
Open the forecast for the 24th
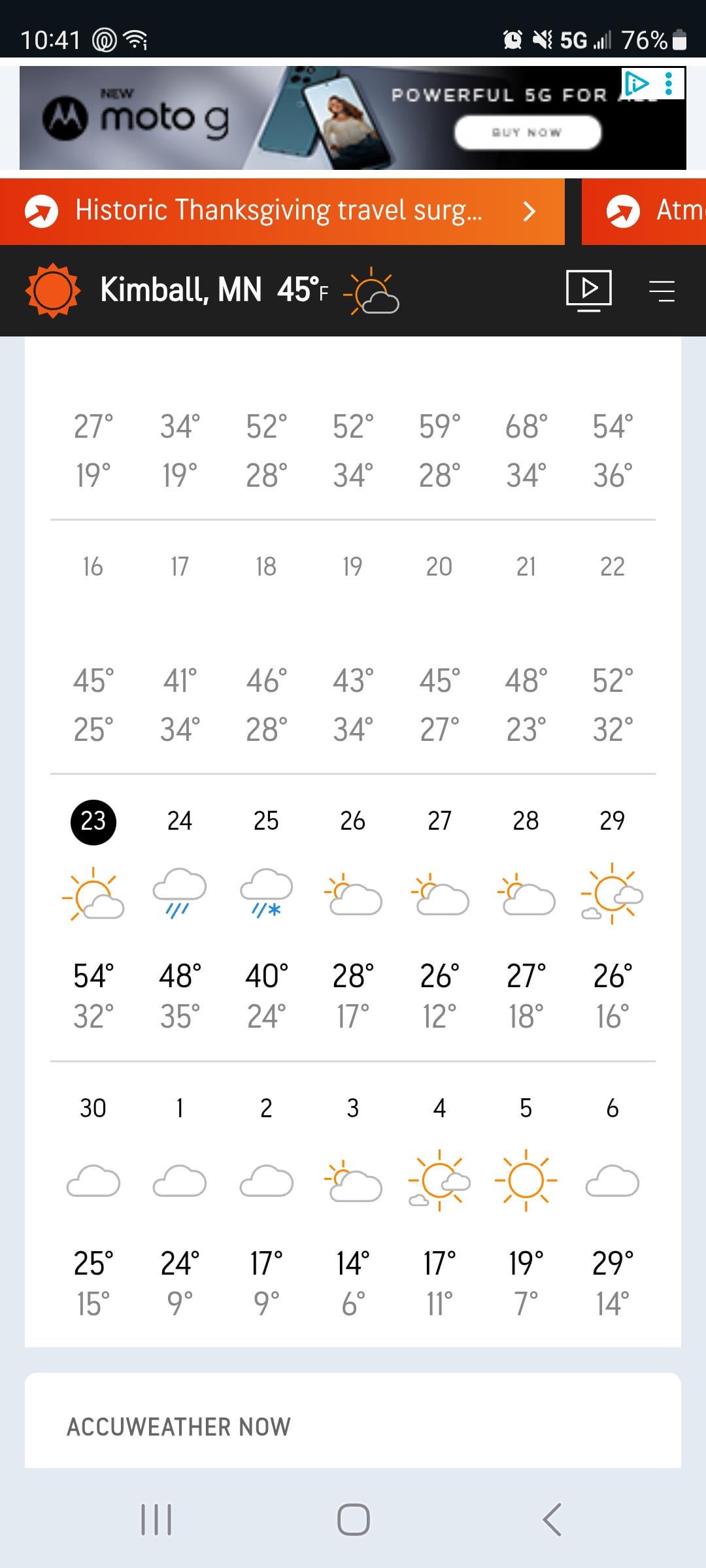180,915
